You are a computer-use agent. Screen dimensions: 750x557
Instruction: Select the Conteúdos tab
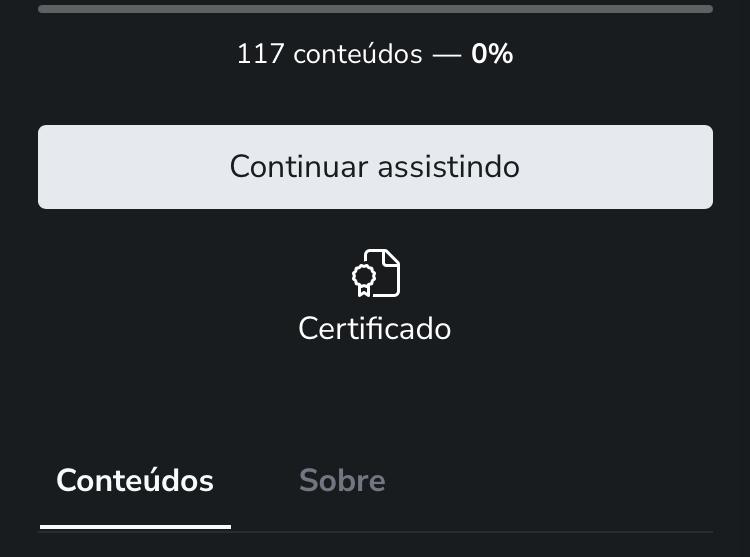tap(135, 481)
